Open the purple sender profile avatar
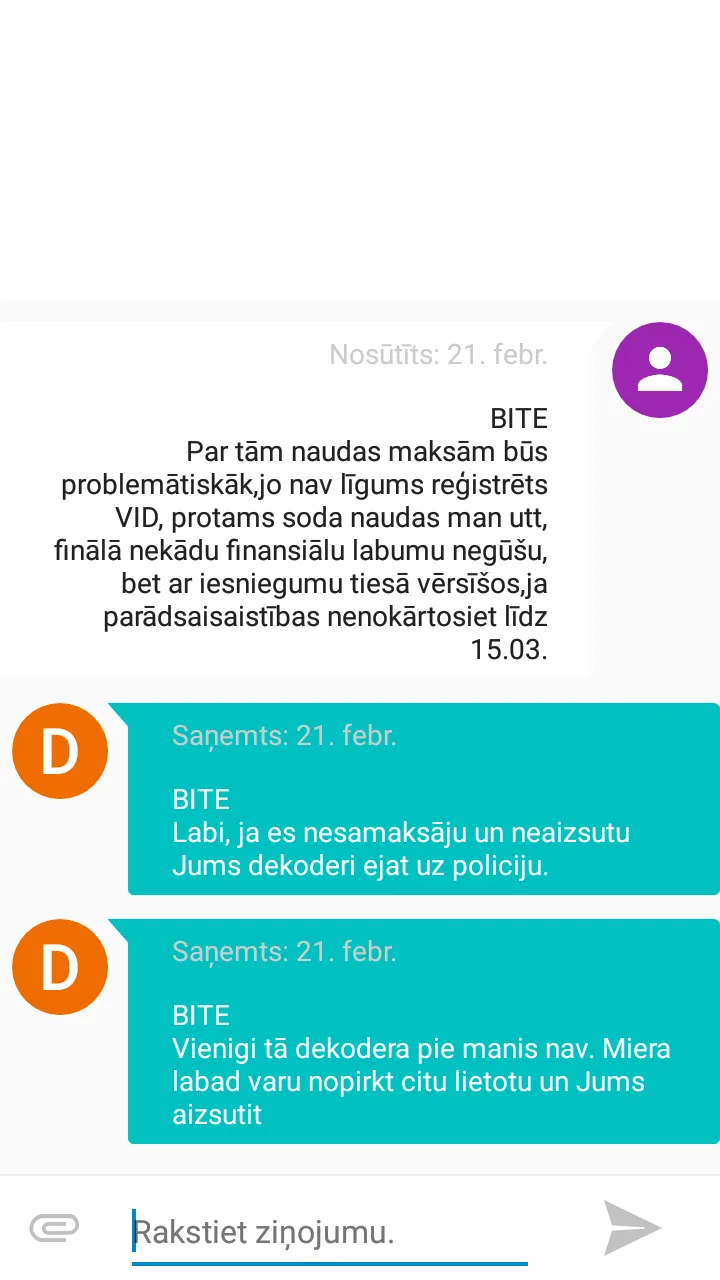This screenshot has width=720, height=1280. (x=660, y=370)
